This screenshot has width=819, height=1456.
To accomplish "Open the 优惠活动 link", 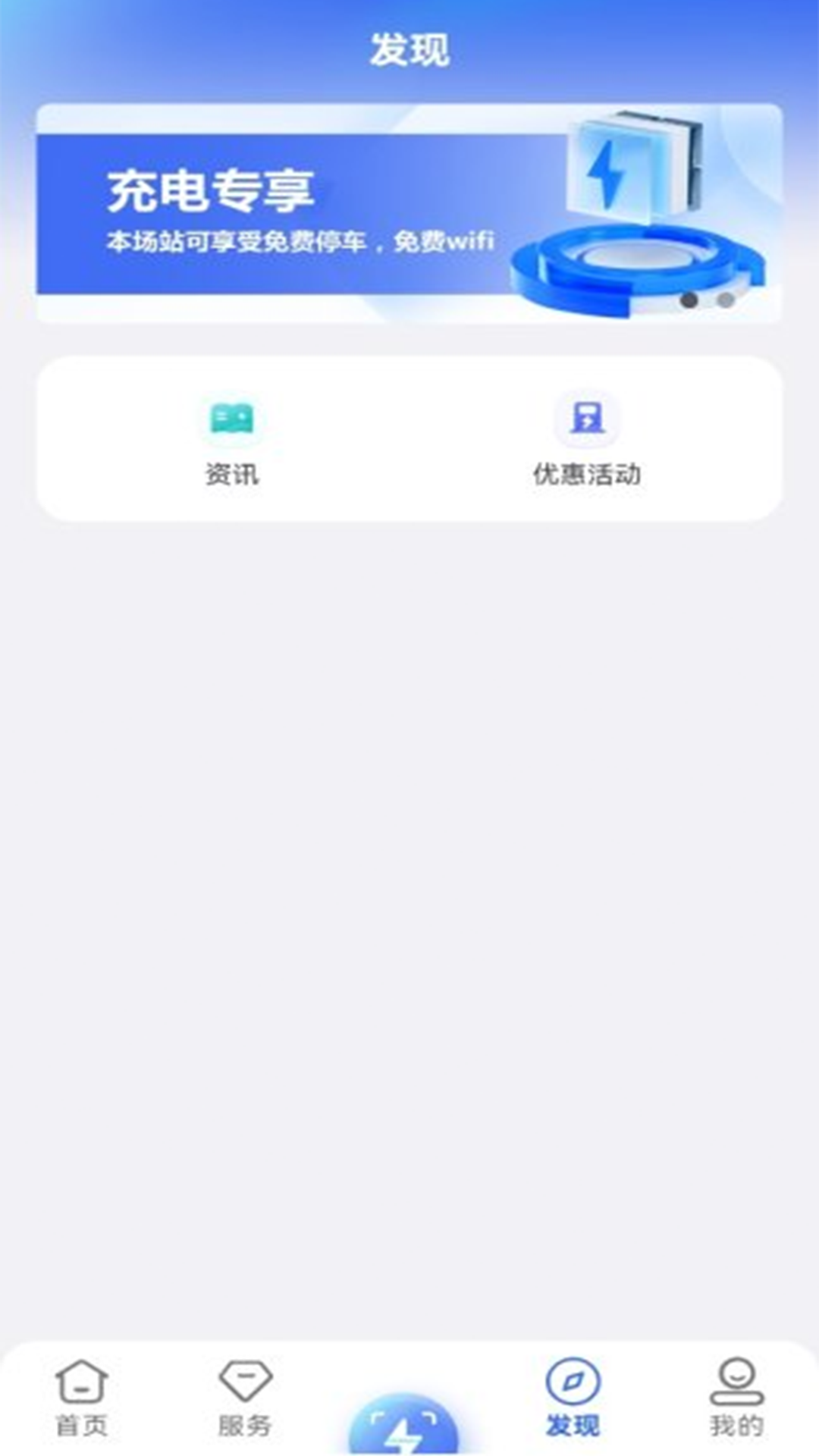I will pyautogui.click(x=588, y=475).
